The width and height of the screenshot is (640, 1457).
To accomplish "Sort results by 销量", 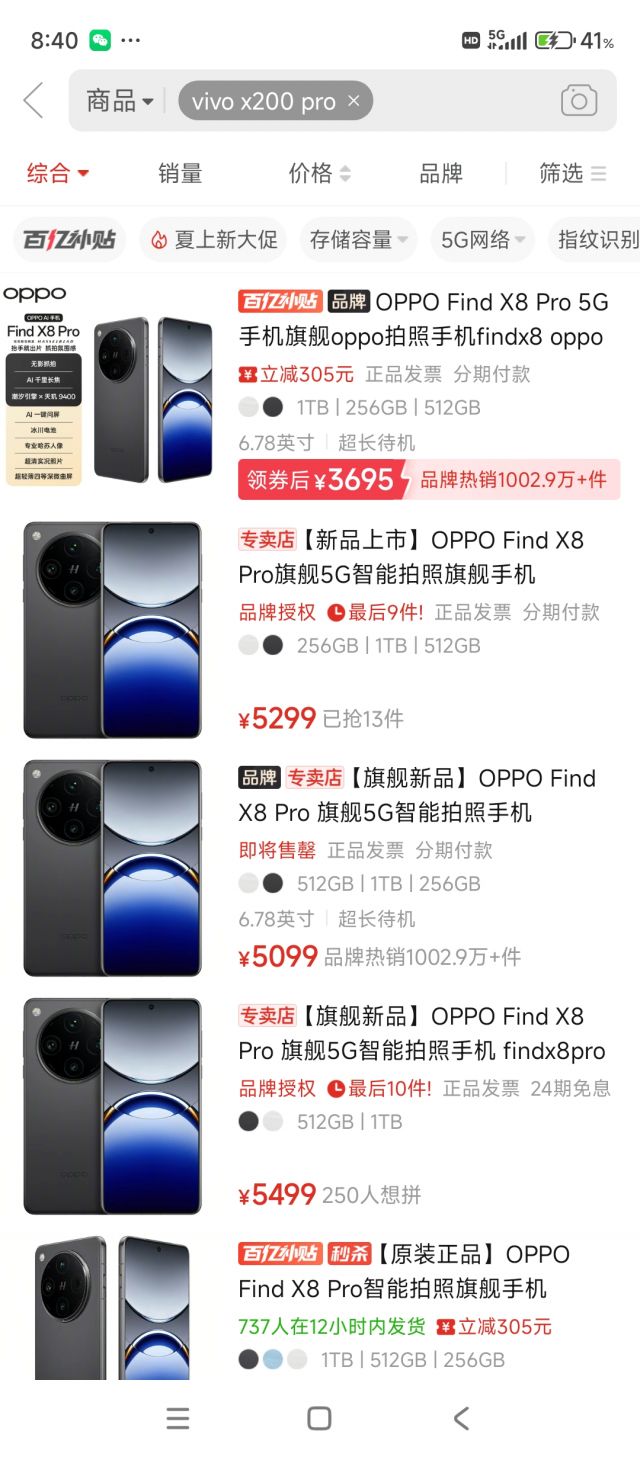I will coord(180,173).
